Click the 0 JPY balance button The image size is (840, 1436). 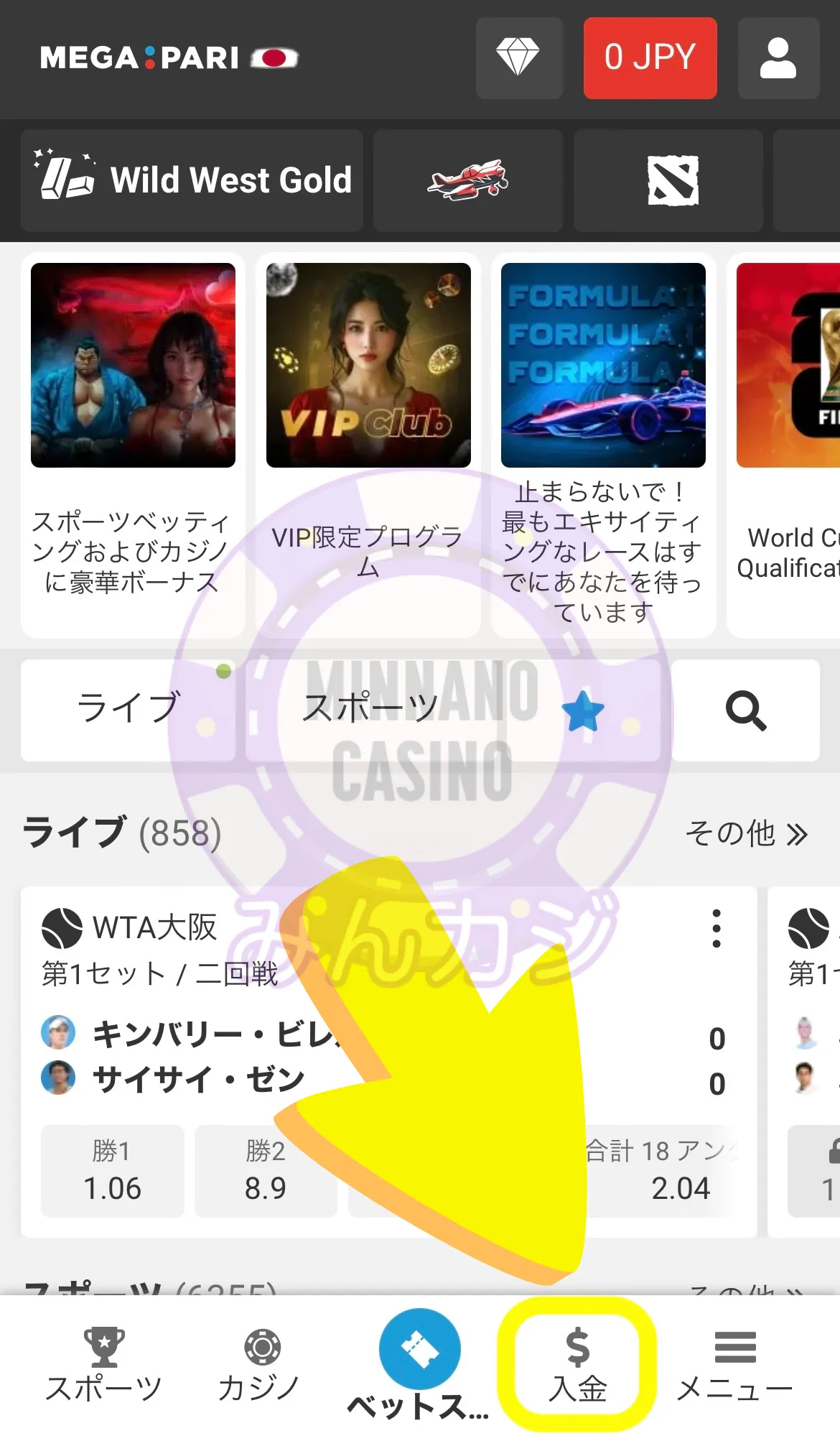point(650,57)
